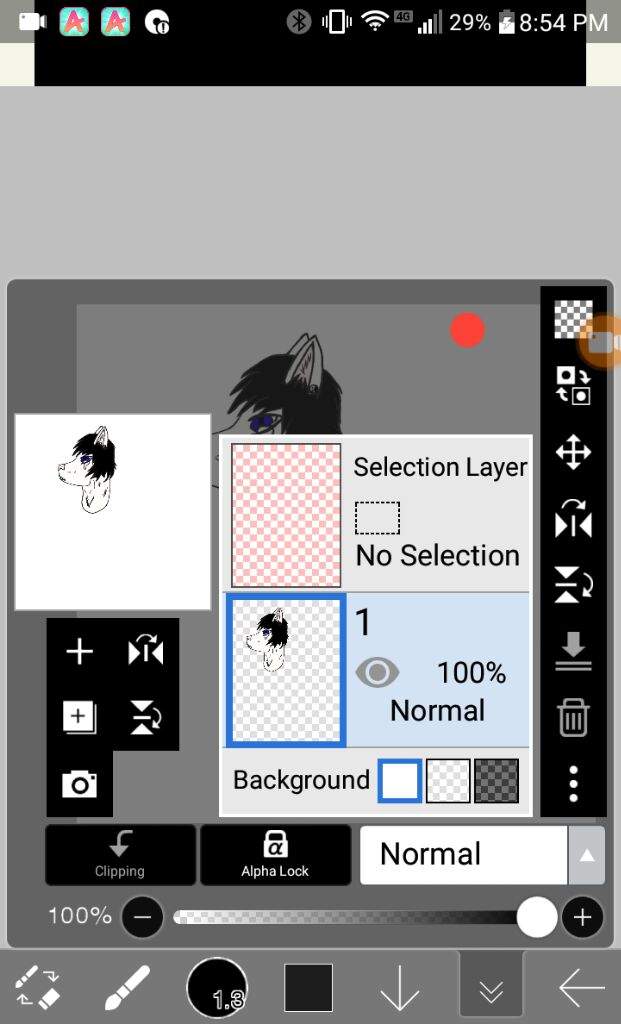Add layer from camera photo
This screenshot has width=621, height=1024.
(x=79, y=785)
